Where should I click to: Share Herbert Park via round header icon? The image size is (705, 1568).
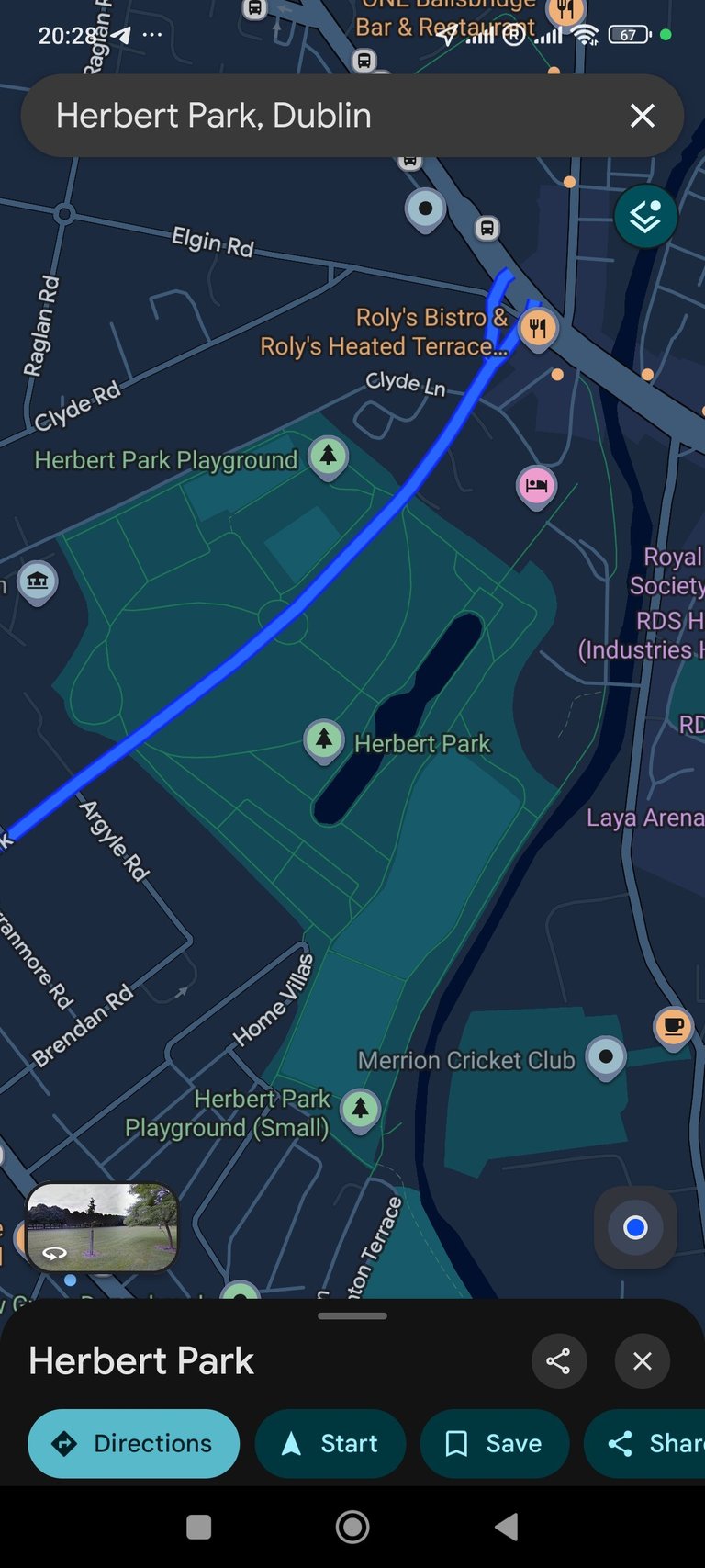(558, 1360)
